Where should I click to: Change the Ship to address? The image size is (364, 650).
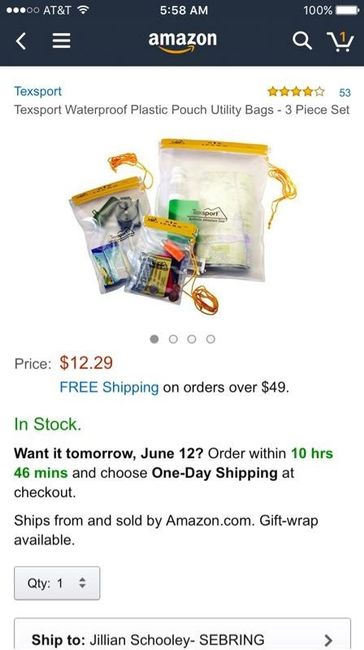(182, 635)
